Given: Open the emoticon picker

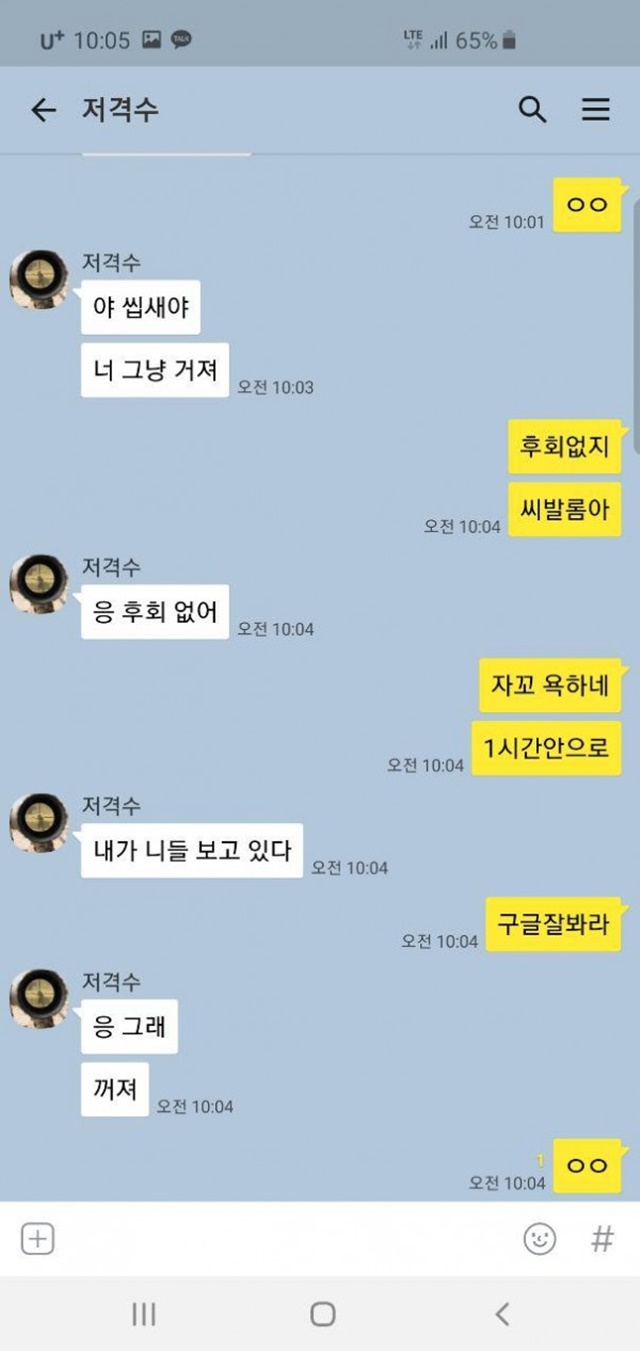Looking at the screenshot, I should coord(540,1239).
